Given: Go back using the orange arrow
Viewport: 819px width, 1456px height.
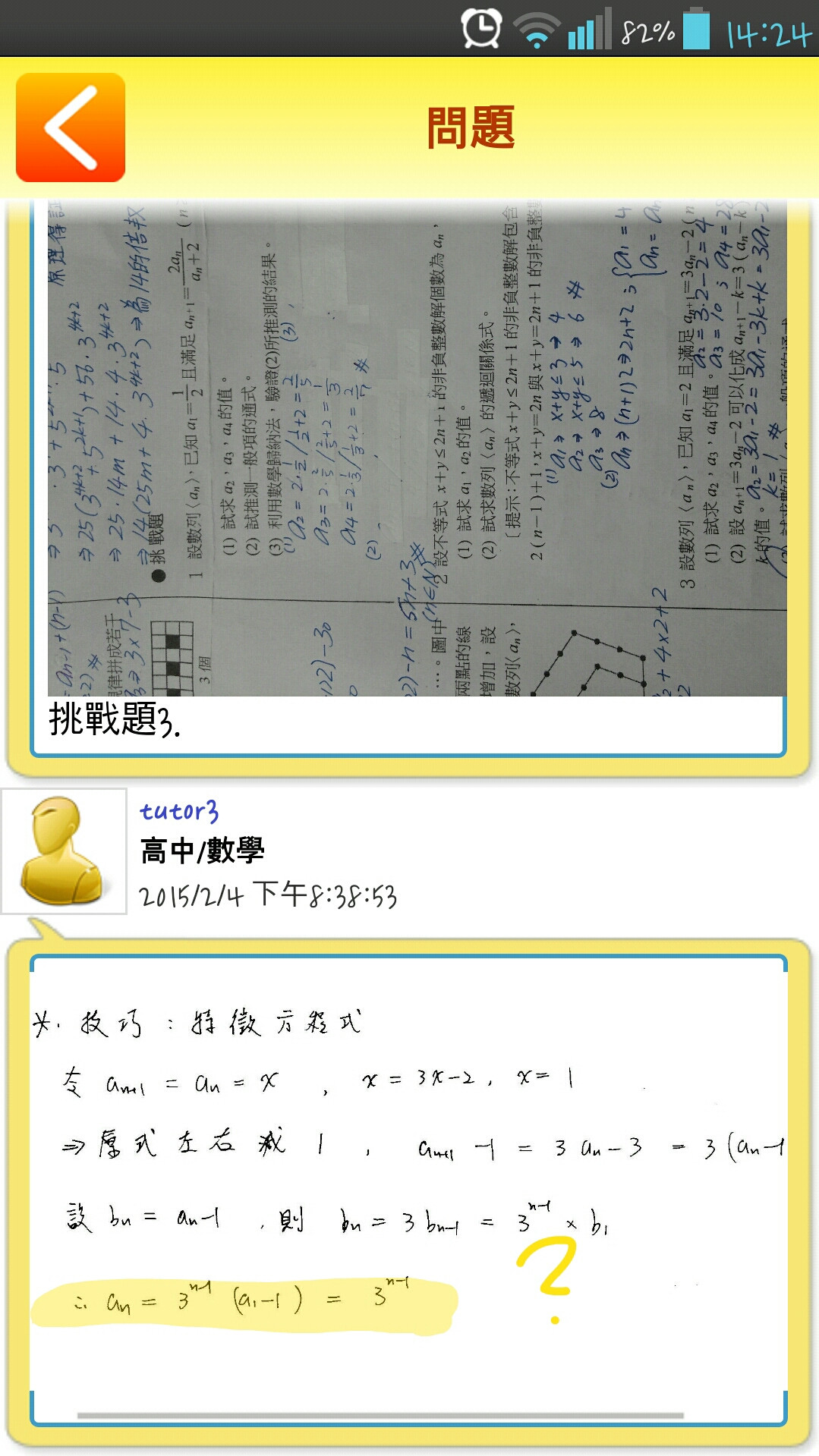Looking at the screenshot, I should [71, 127].
